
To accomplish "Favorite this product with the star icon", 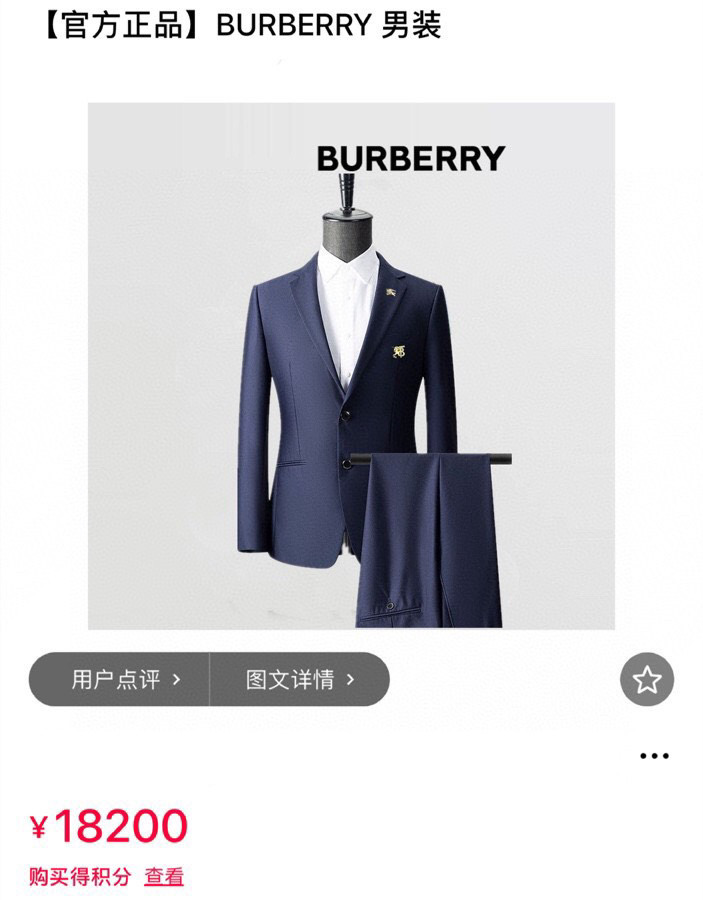I will (x=647, y=681).
